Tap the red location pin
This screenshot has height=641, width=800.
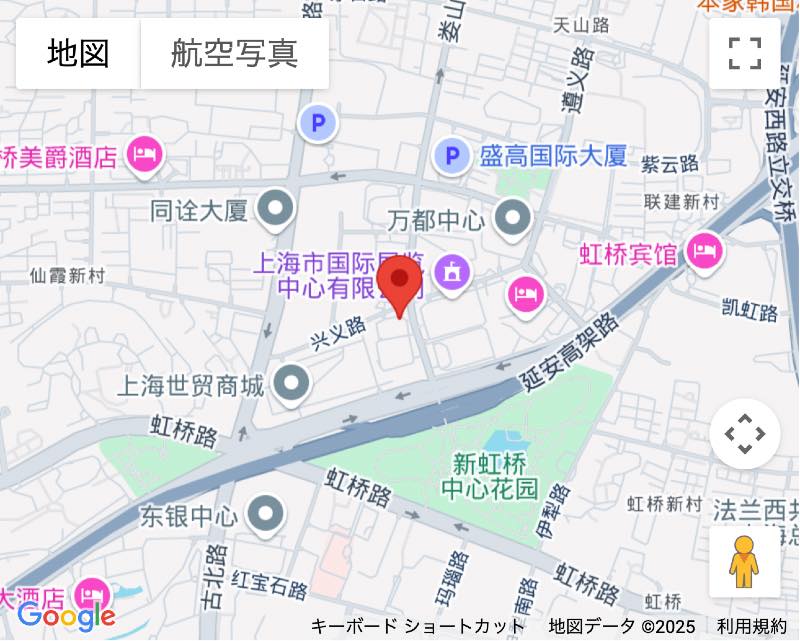[400, 285]
